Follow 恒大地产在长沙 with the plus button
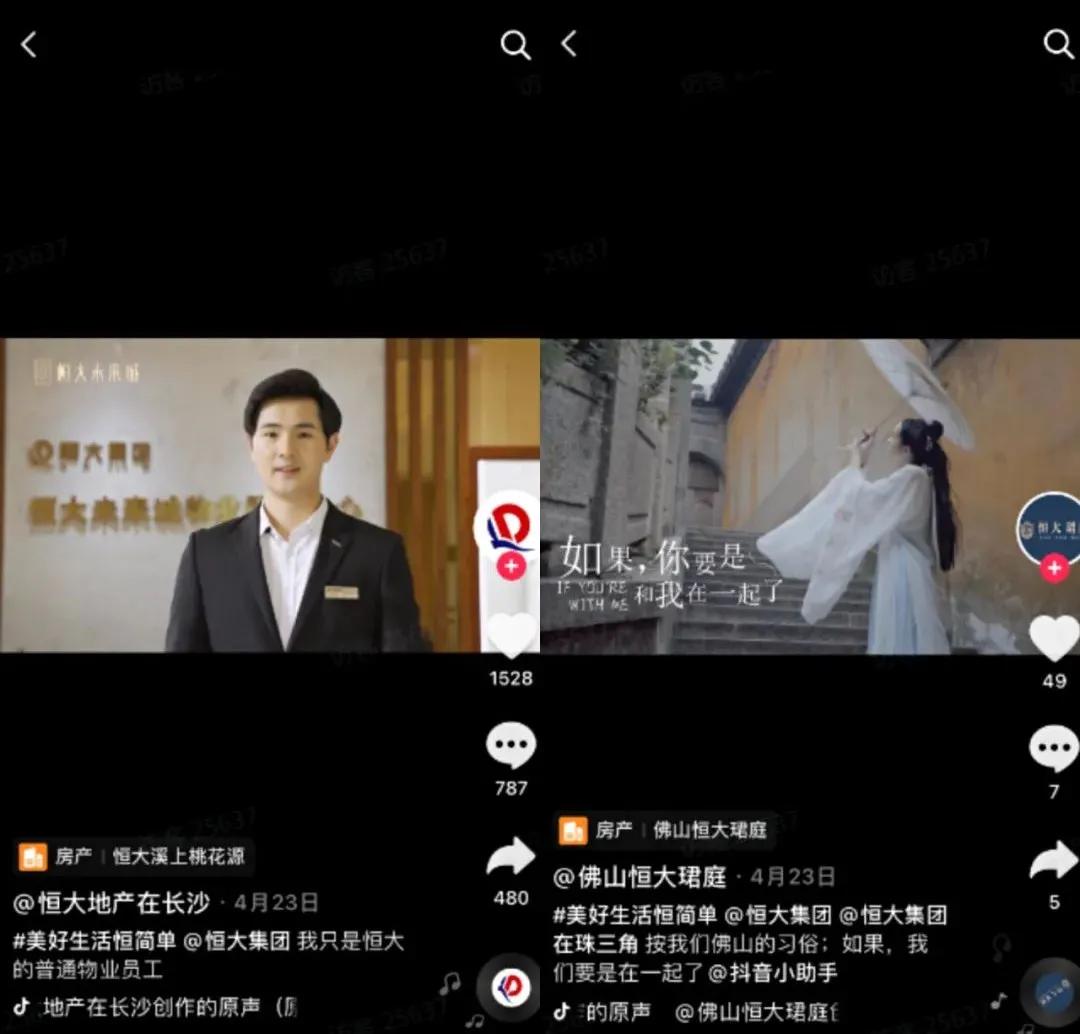The image size is (1080, 1034). click(x=511, y=567)
